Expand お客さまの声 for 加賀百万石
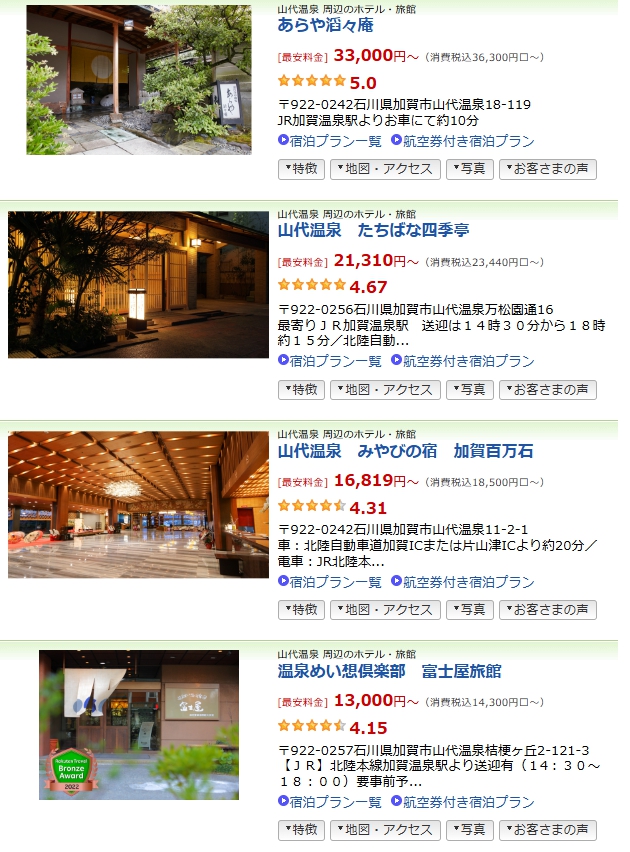This screenshot has height=852, width=630. 547,609
